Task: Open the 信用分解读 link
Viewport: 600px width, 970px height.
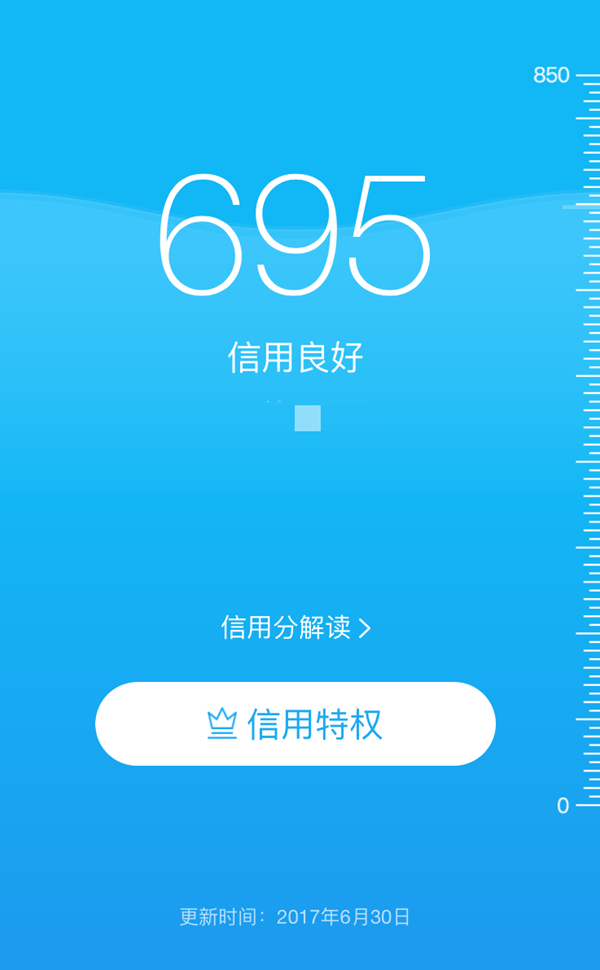Action: click(295, 628)
